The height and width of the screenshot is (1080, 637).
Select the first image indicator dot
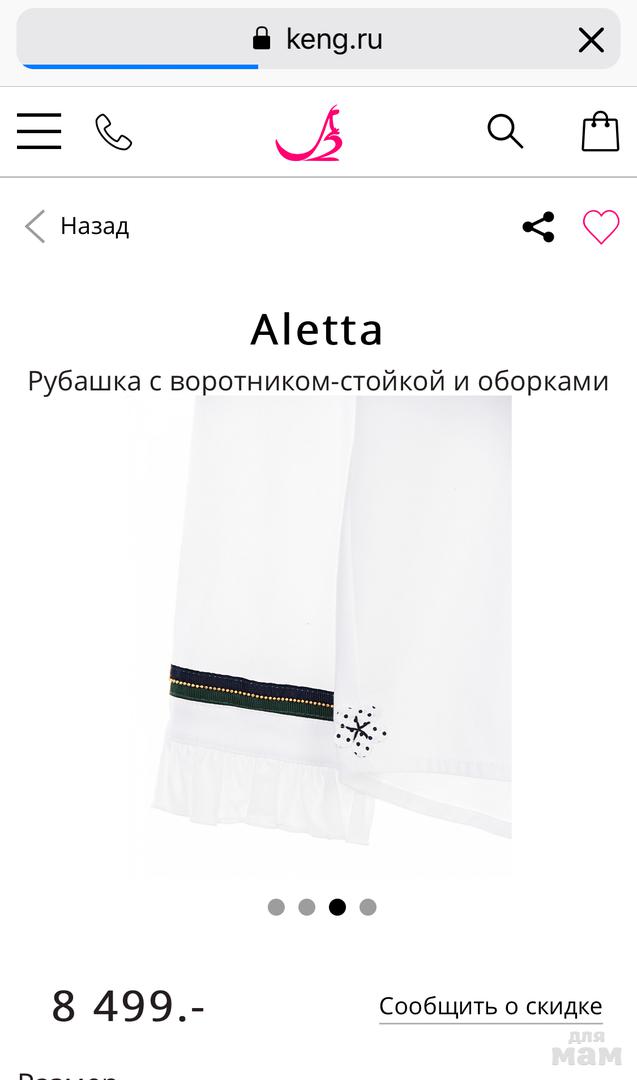276,907
